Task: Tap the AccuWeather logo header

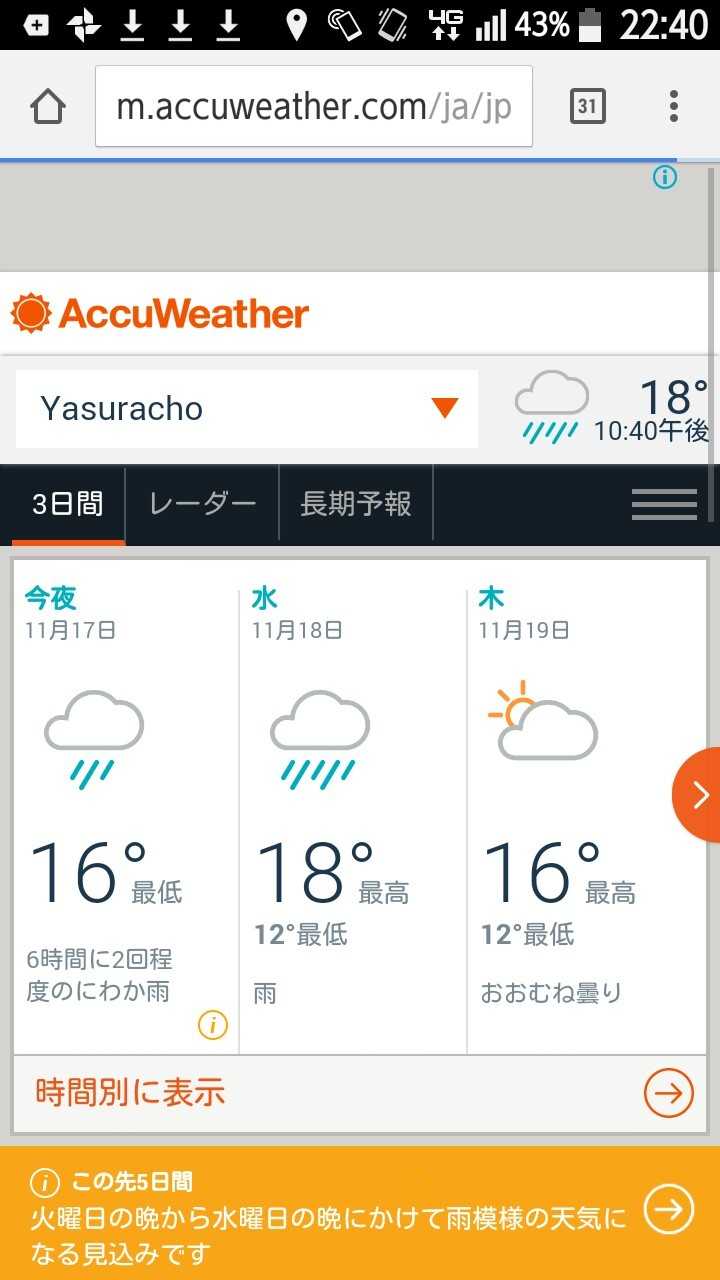Action: click(x=160, y=314)
